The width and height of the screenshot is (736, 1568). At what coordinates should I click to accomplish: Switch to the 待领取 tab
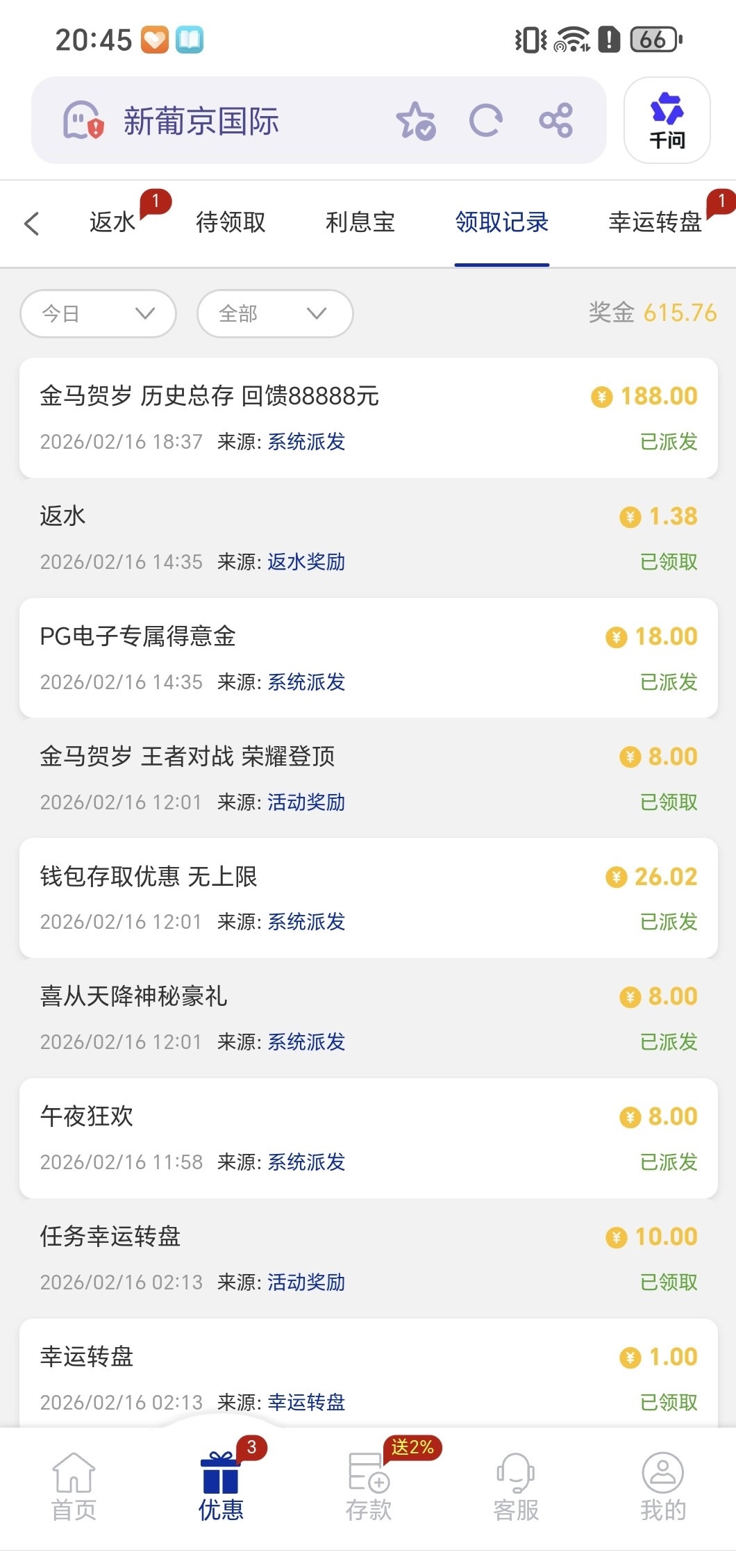click(x=231, y=222)
